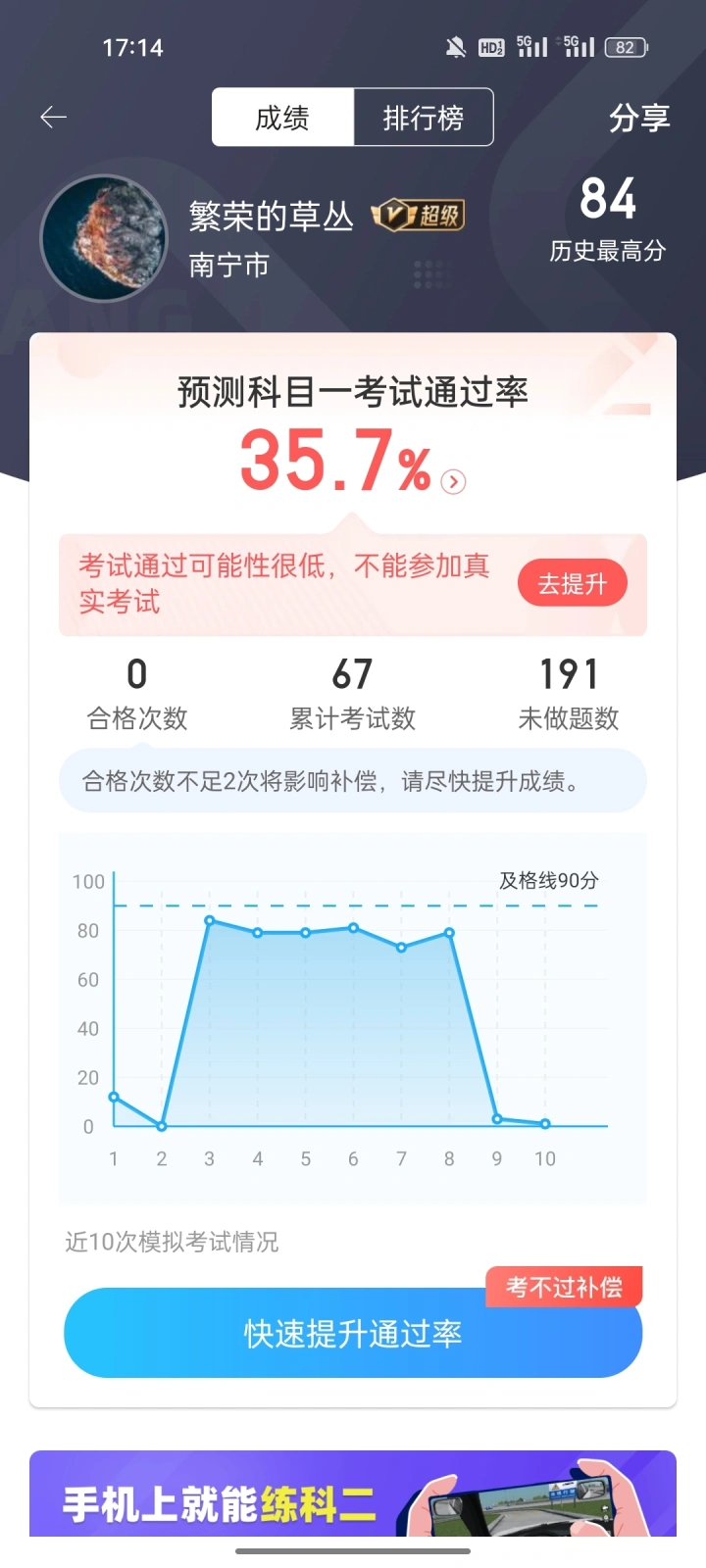
Task: Switch to the 排行榜 tab
Action: pos(423,118)
